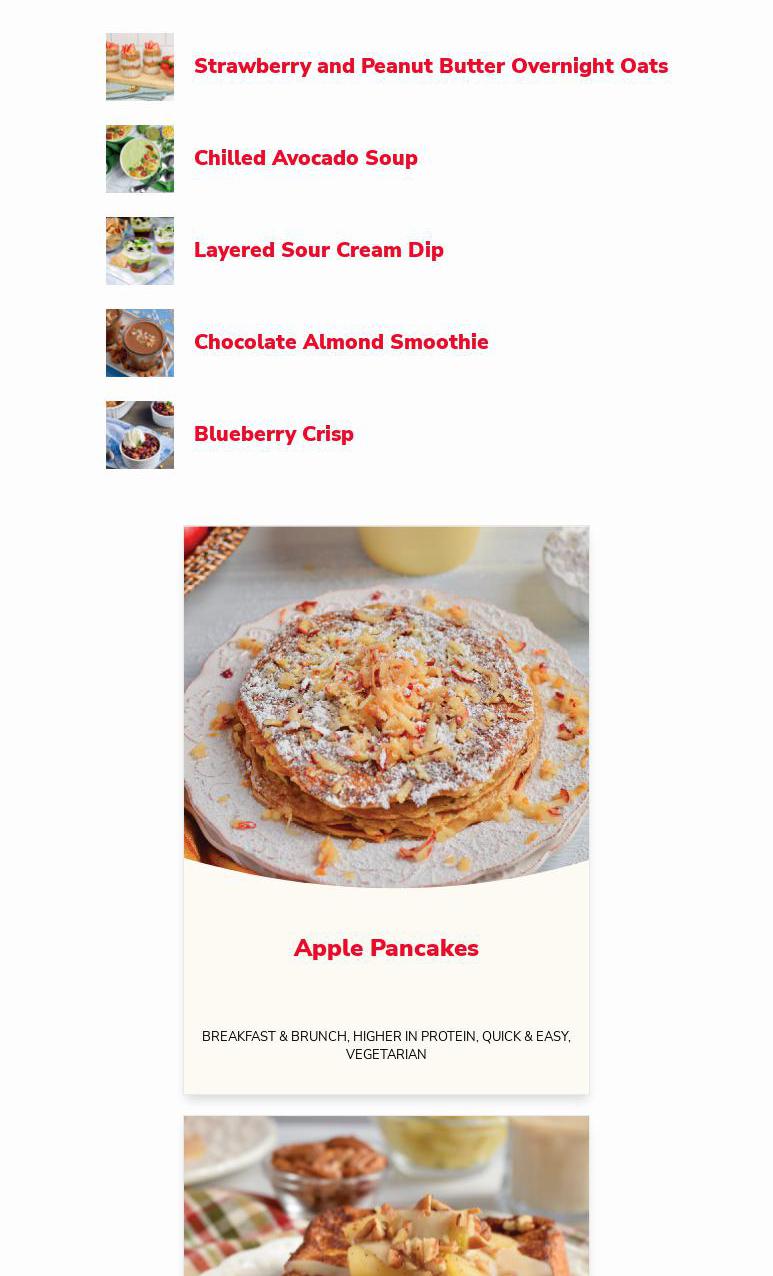Open Strawberry and Peanut Butter Overnight Oats recipe

tap(431, 66)
